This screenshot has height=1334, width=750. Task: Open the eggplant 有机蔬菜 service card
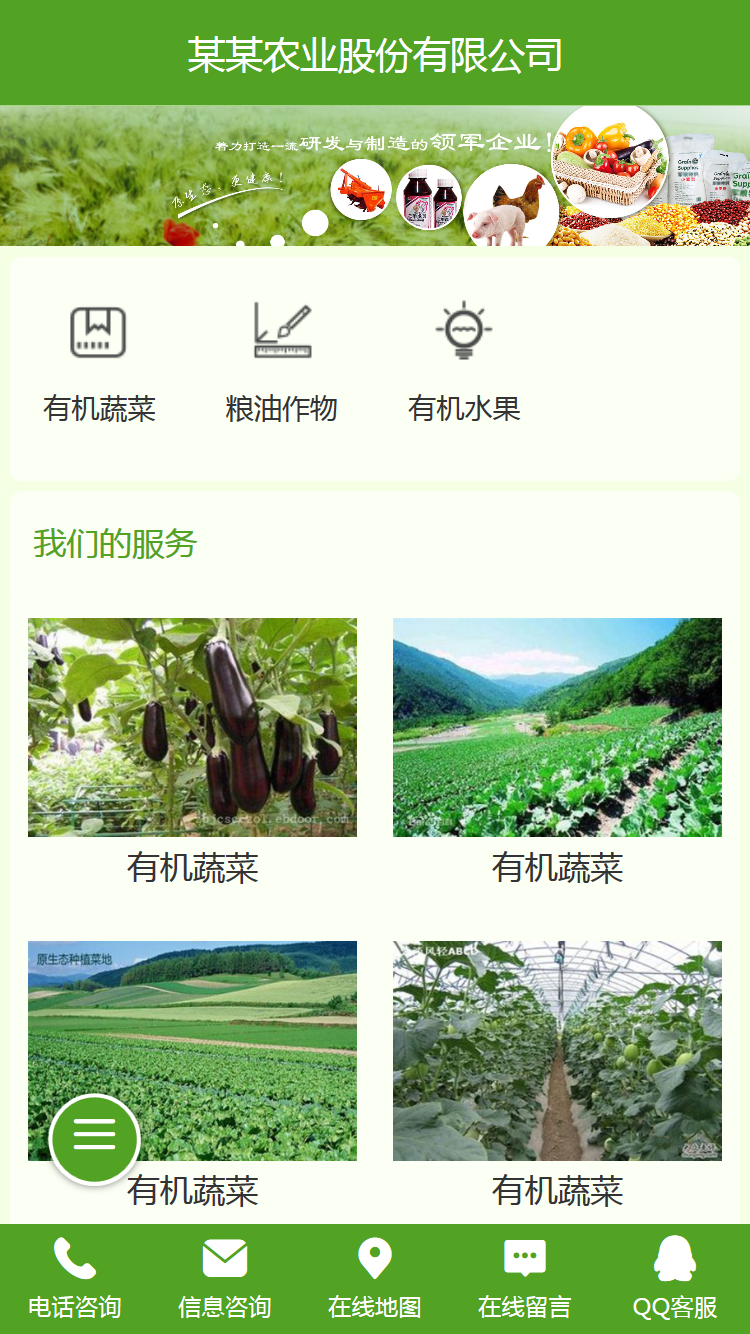click(192, 728)
